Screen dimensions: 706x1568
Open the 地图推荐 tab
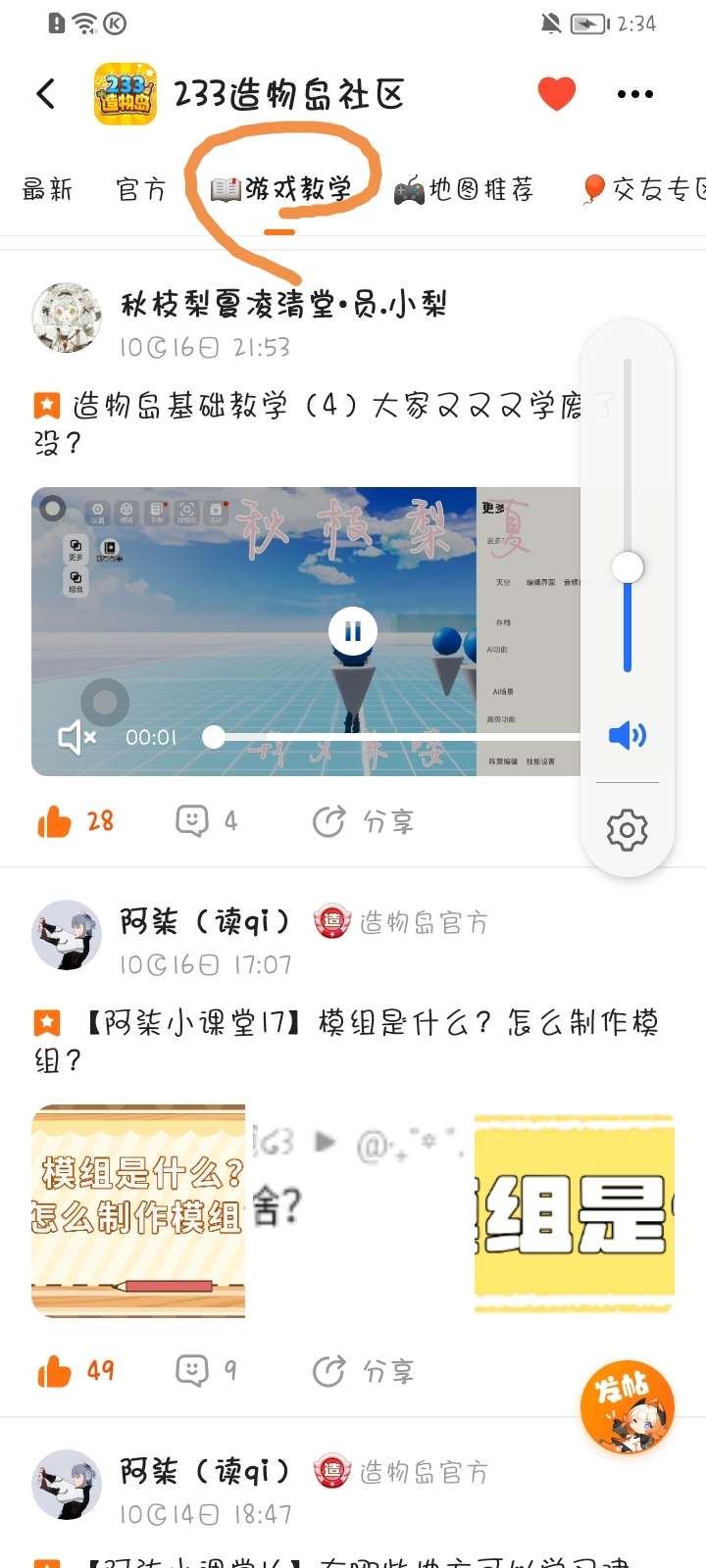[464, 189]
